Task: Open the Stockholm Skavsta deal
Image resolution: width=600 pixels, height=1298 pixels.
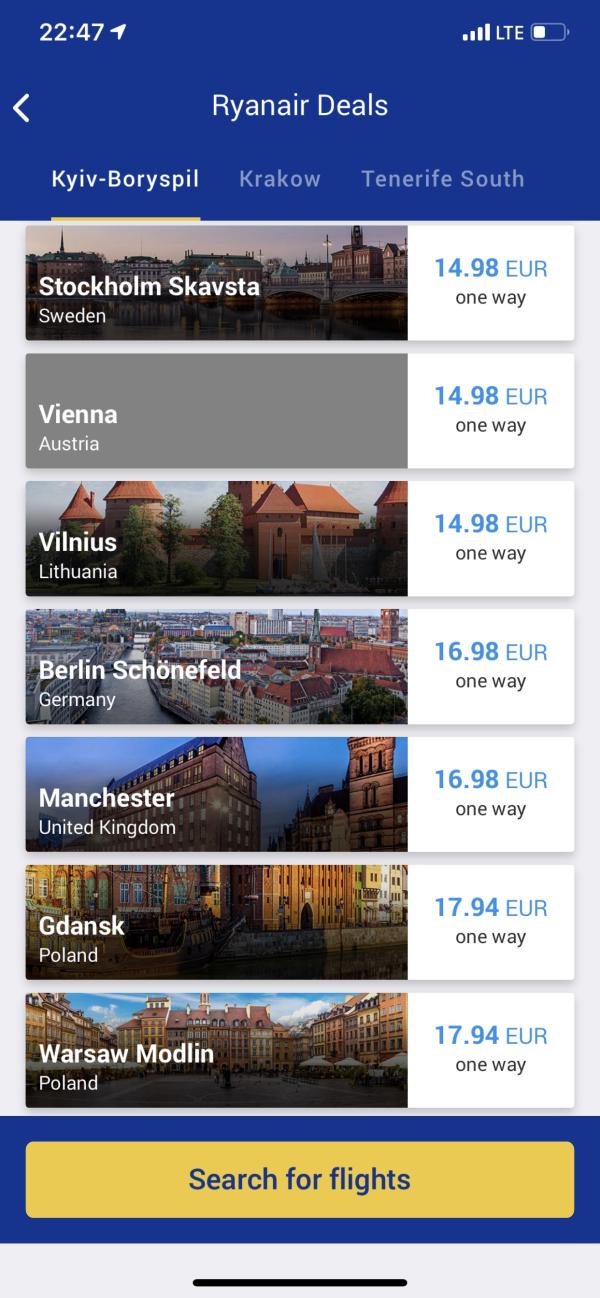Action: click(300, 283)
